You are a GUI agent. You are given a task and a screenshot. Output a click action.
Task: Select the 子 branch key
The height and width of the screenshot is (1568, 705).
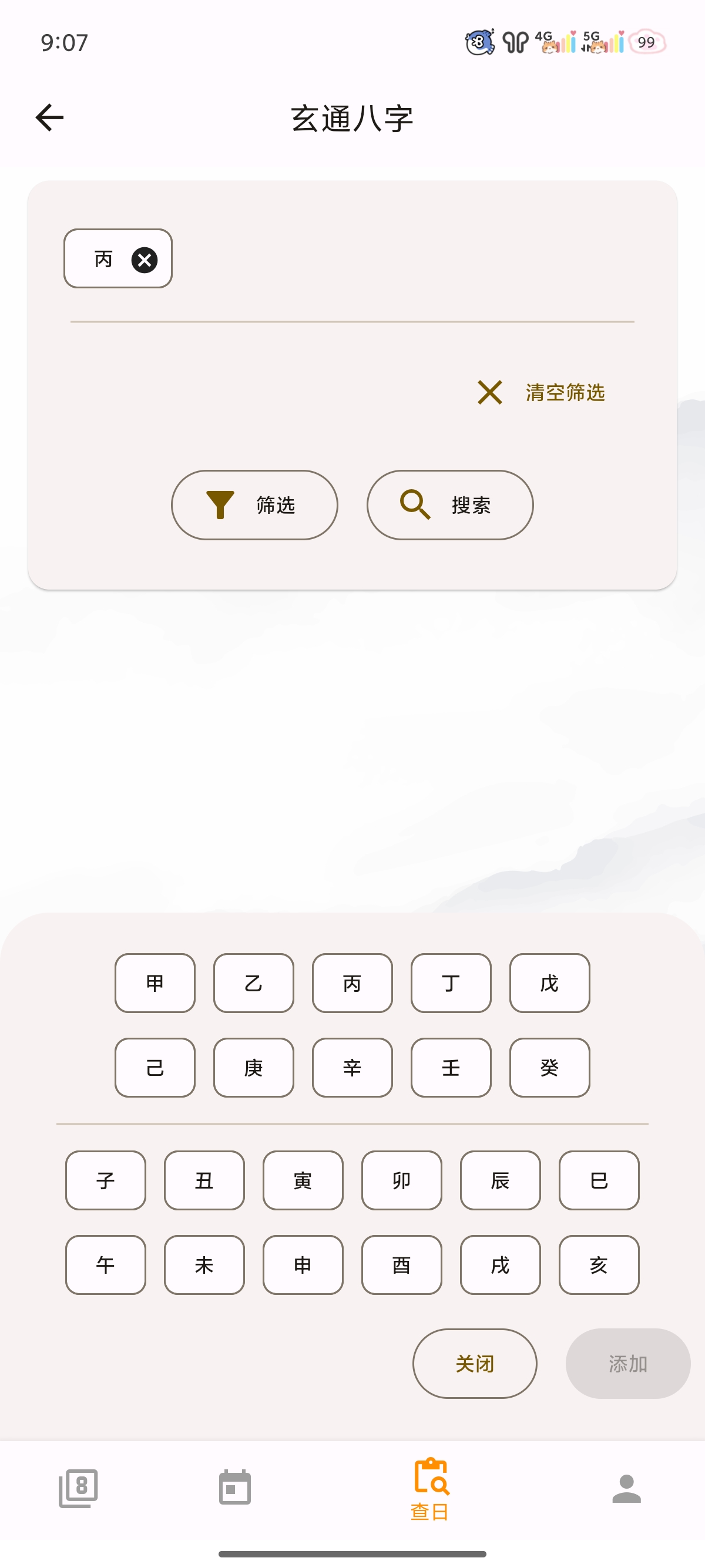click(x=105, y=1180)
